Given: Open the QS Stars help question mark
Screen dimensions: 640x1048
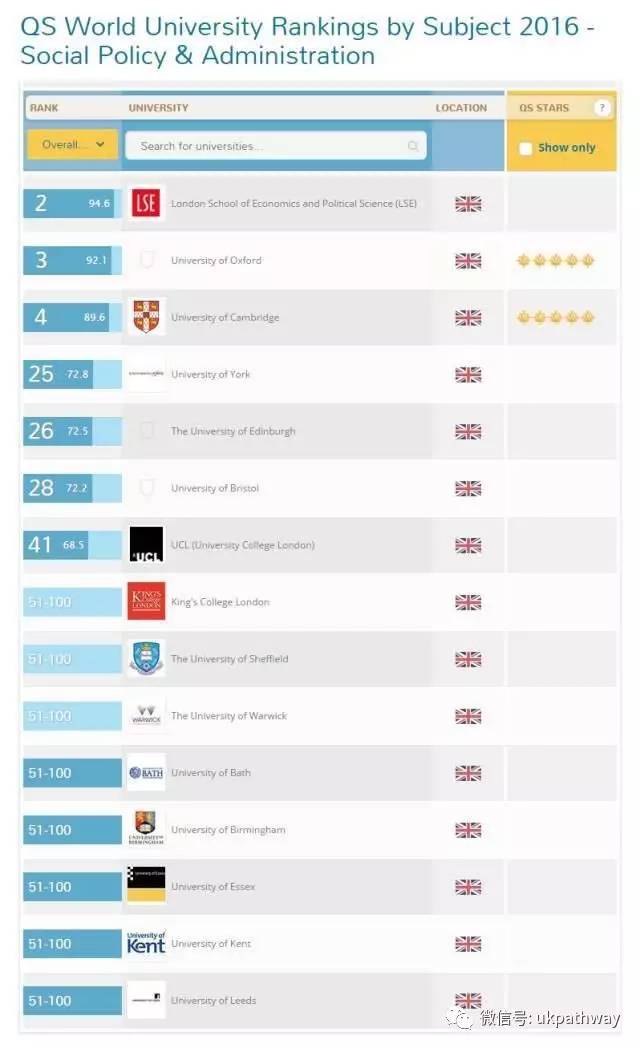Looking at the screenshot, I should [x=602, y=108].
